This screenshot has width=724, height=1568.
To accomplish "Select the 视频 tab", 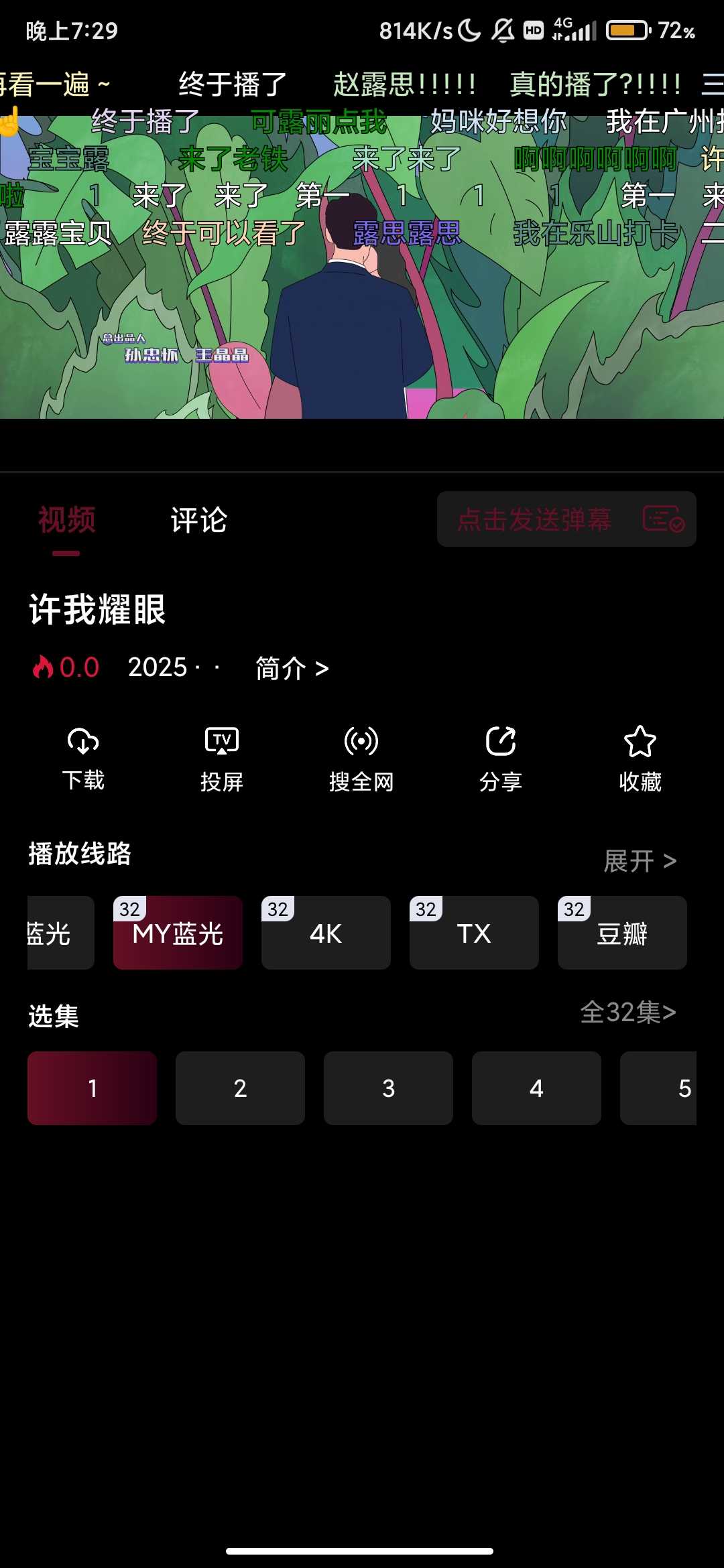I will (x=66, y=521).
